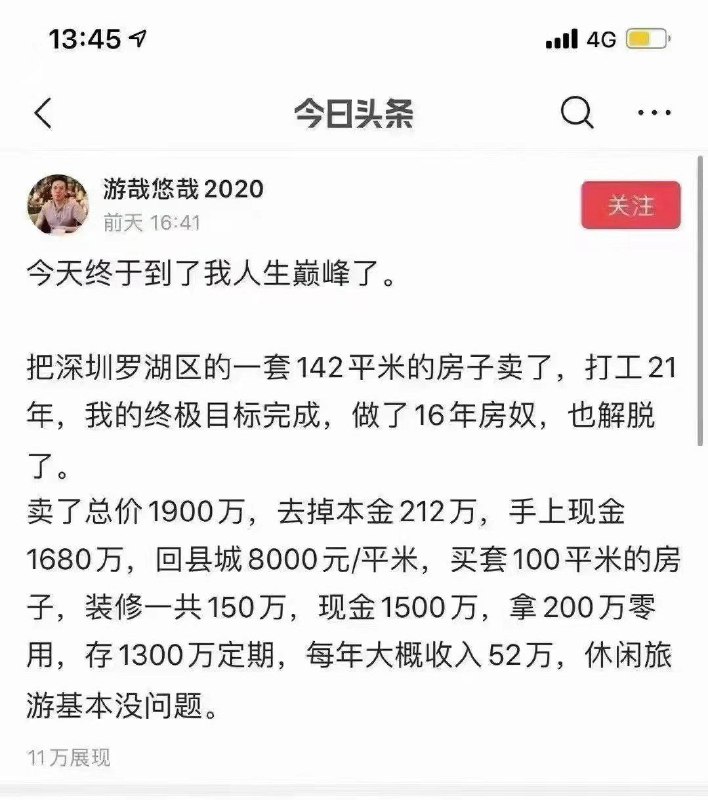Viewport: 708px width, 800px height.
Task: Follow 游哉悠哉2020 with the red 关注 button
Action: tap(630, 206)
